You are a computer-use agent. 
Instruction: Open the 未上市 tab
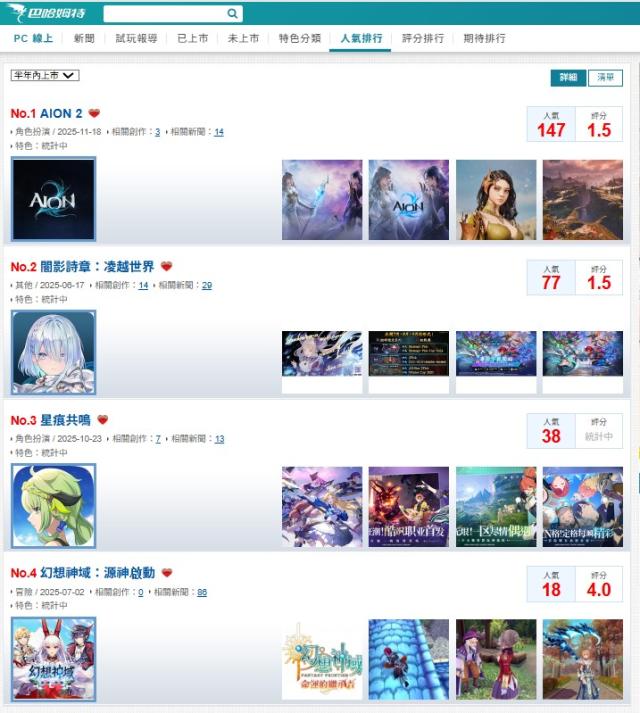coord(243,38)
